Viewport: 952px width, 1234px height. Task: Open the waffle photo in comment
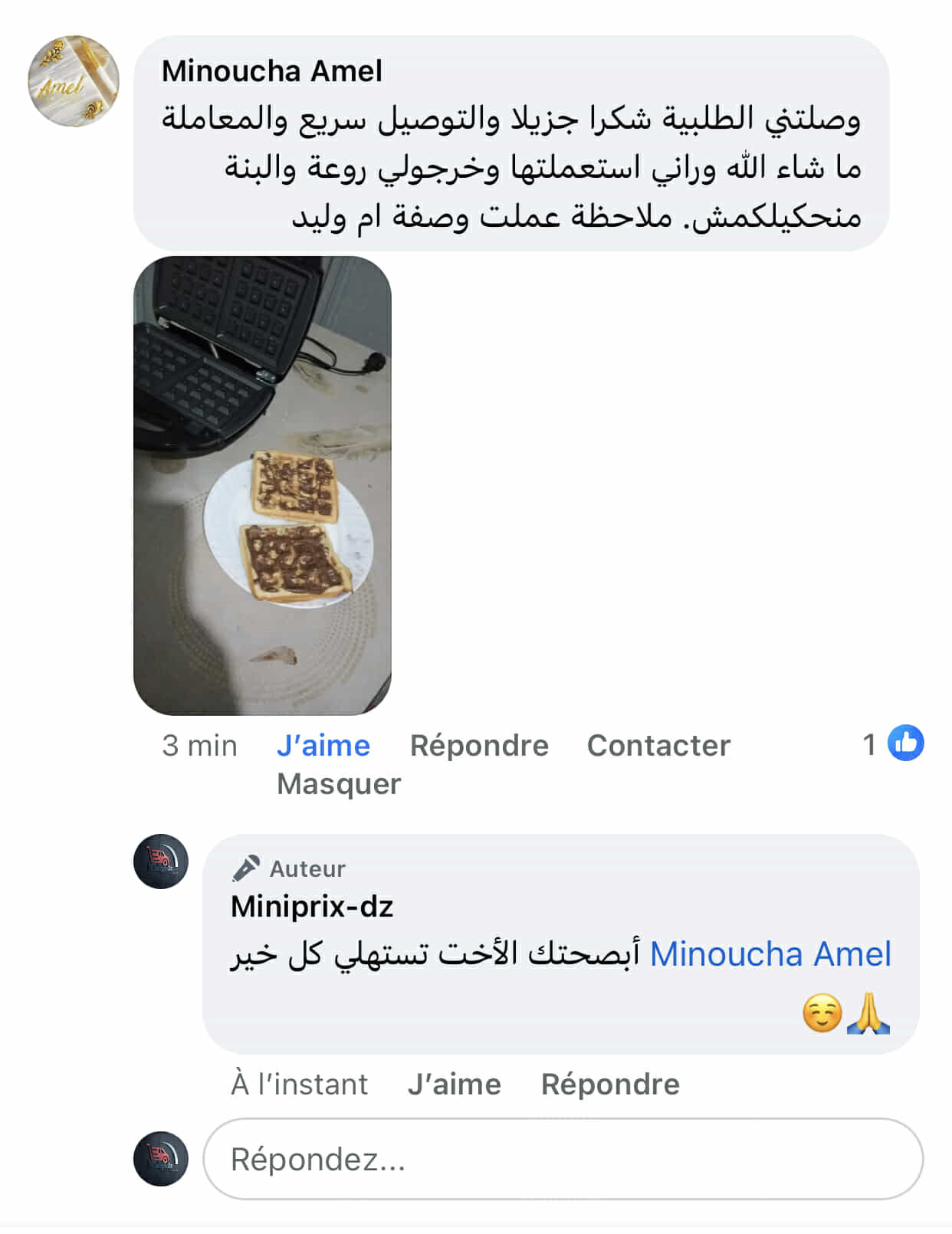[x=262, y=485]
